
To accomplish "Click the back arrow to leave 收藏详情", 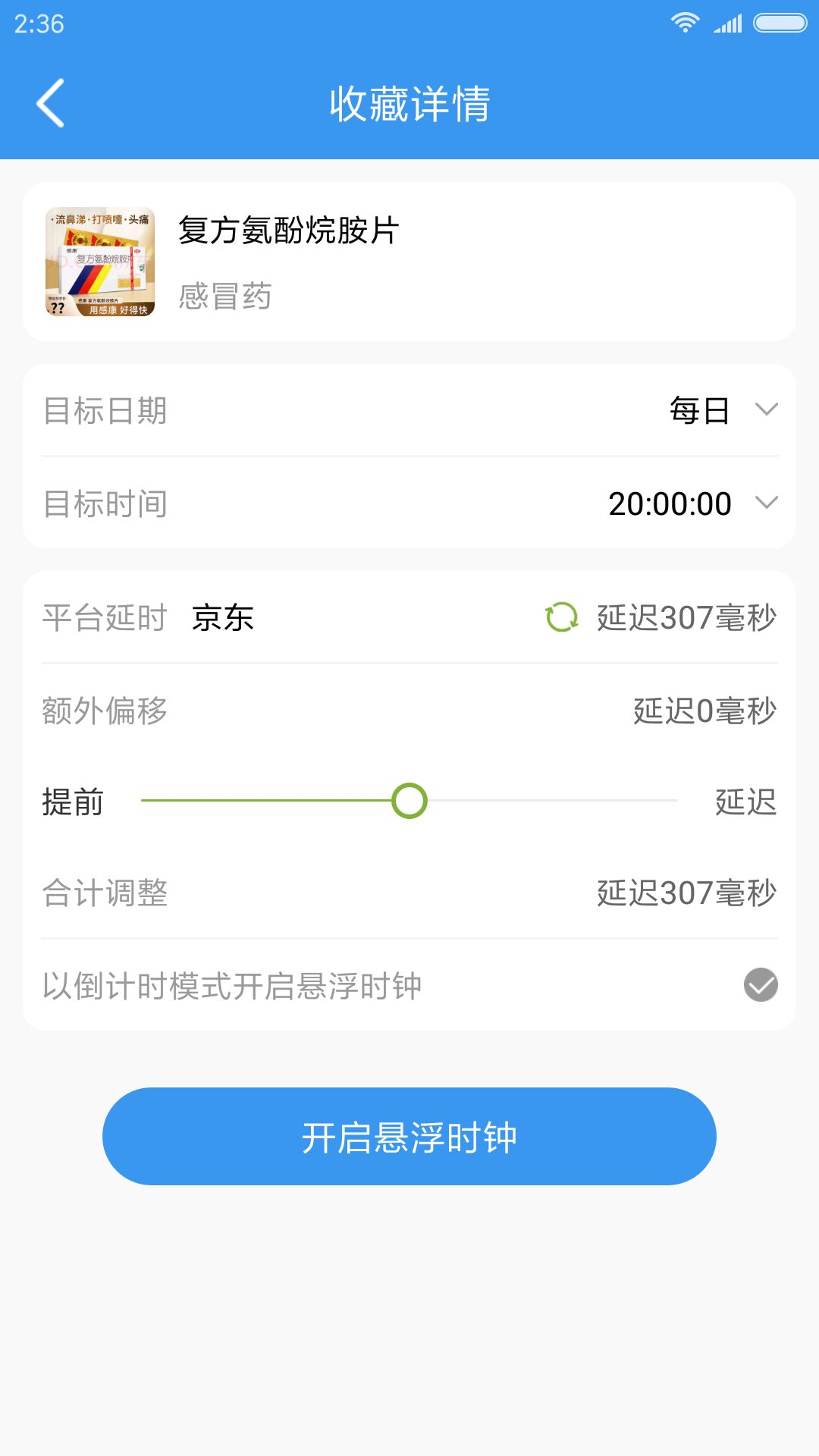I will pos(50,103).
